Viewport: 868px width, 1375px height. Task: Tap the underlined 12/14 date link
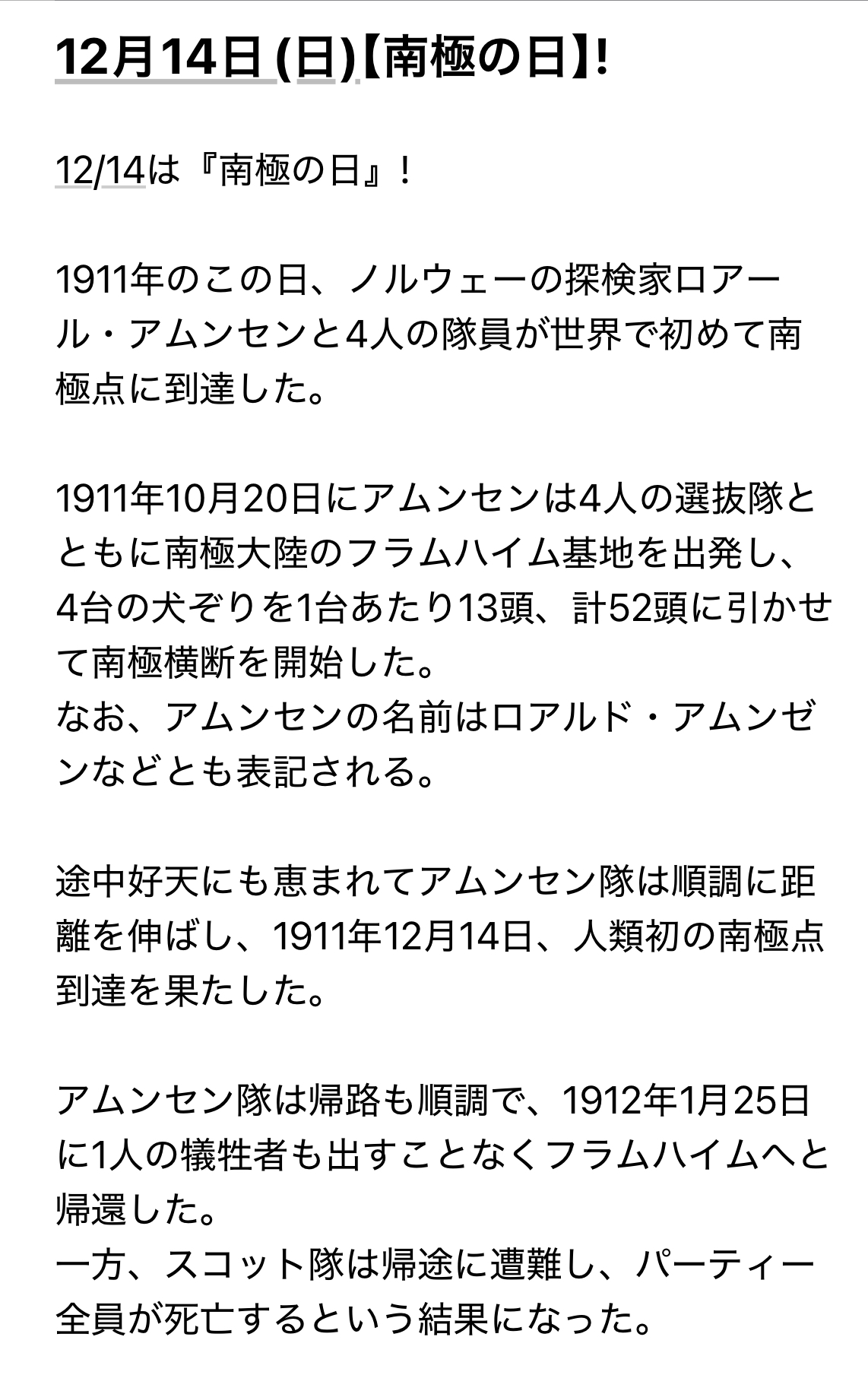(100, 172)
